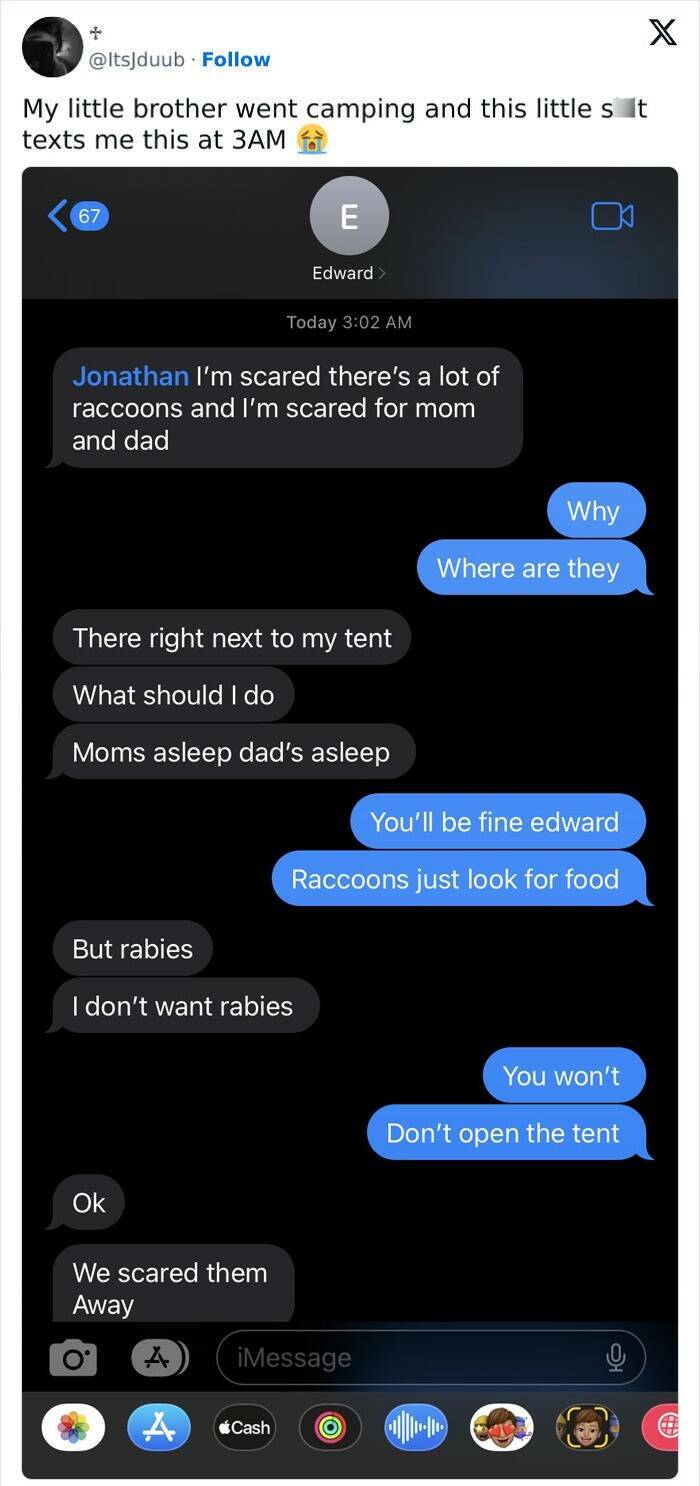Open the attached iMessage screenshot image

350,820
